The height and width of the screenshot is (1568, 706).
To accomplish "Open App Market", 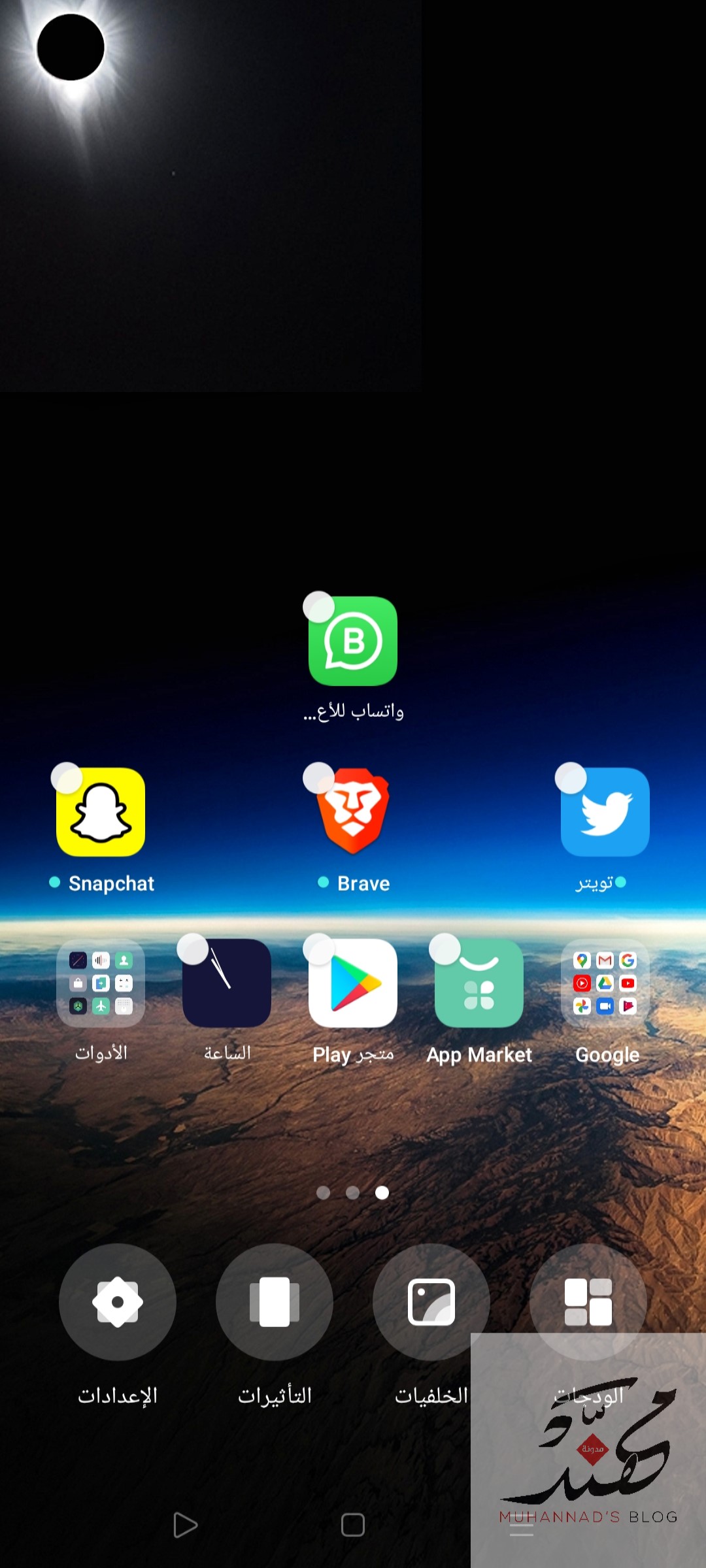I will 479,983.
